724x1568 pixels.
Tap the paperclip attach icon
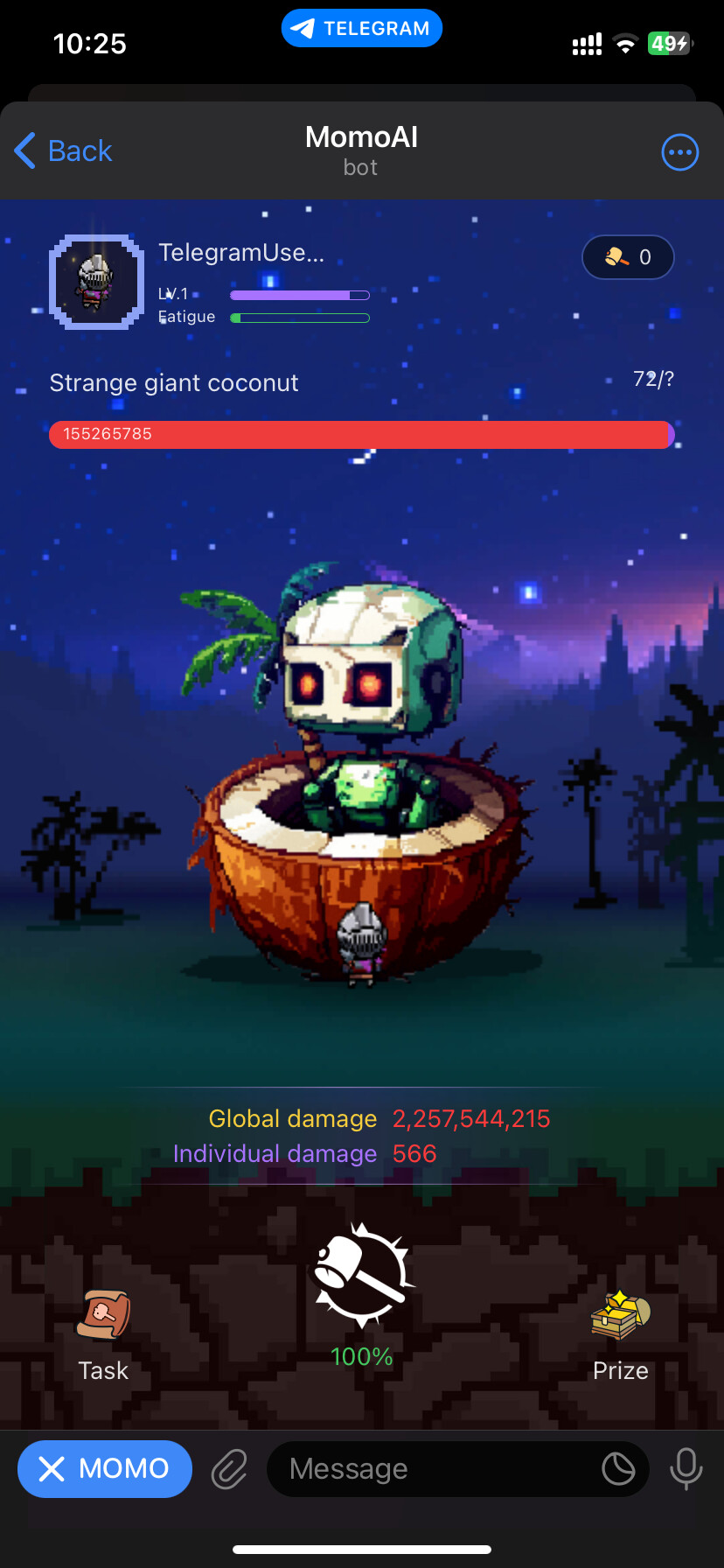pyautogui.click(x=229, y=1468)
